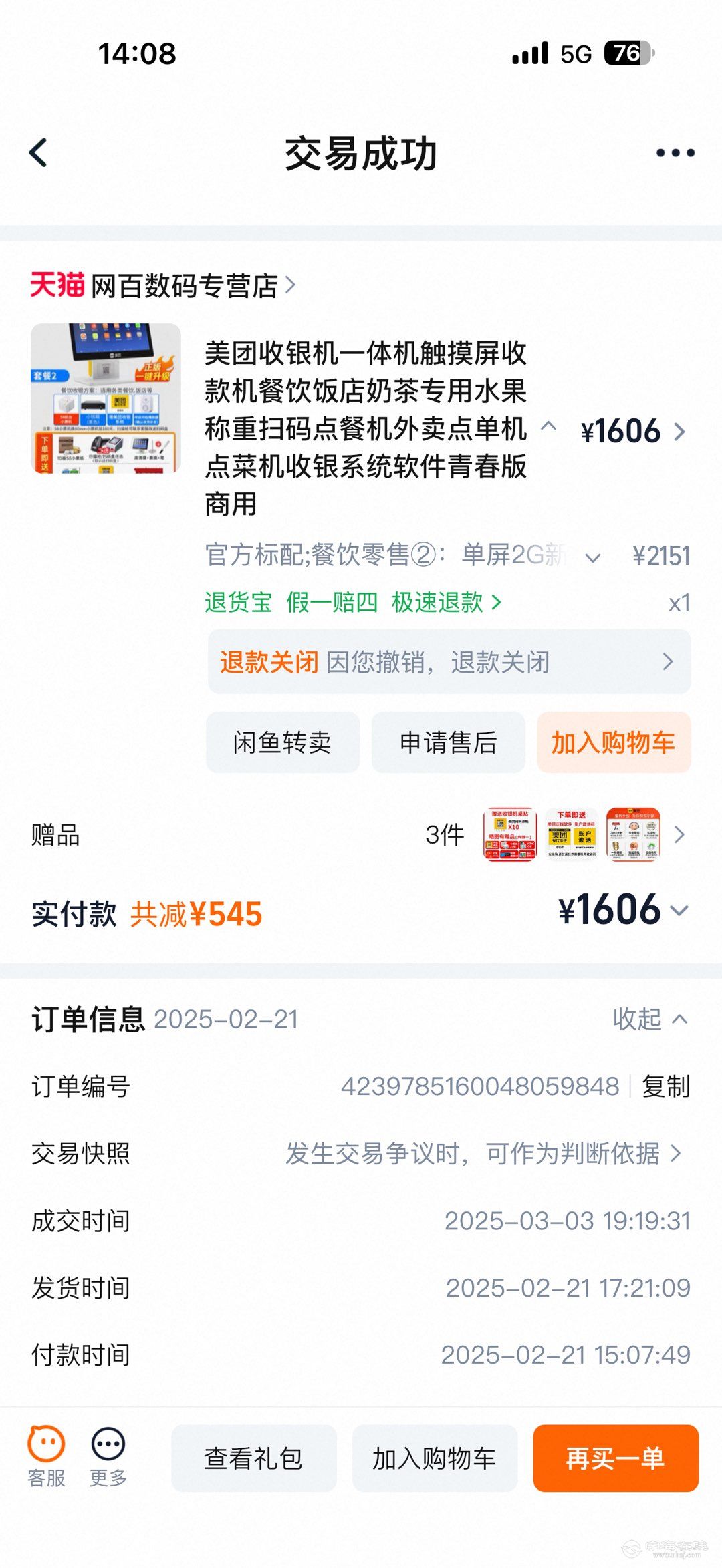
Task: Copy the order number with 复制
Action: [x=666, y=1087]
